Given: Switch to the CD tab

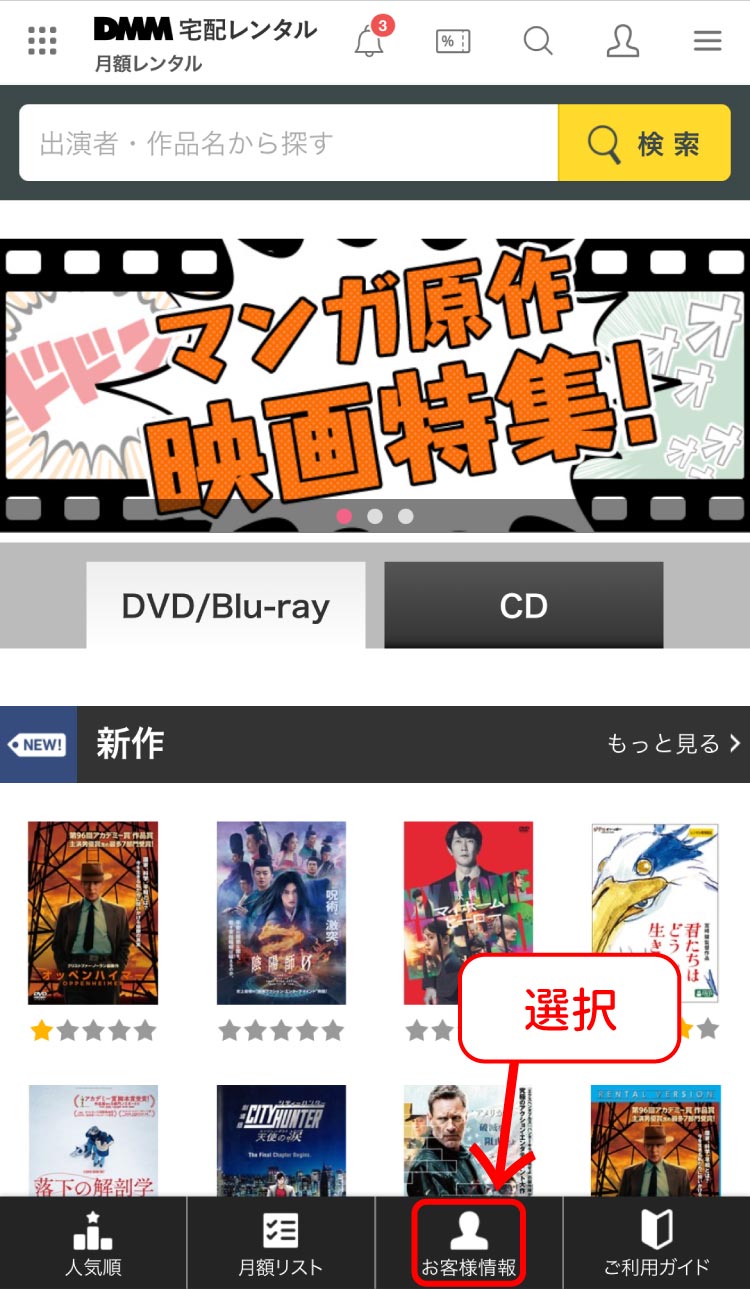Looking at the screenshot, I should click(523, 606).
